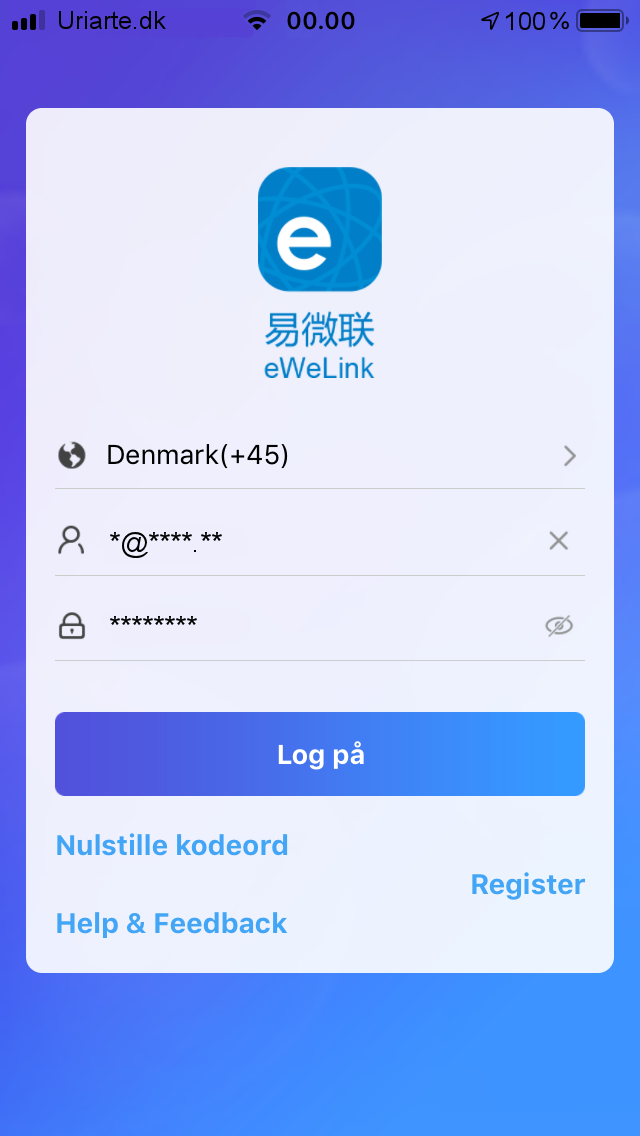Open the Denmark(+45) country selector
This screenshot has height=1136, width=640.
click(x=320, y=456)
